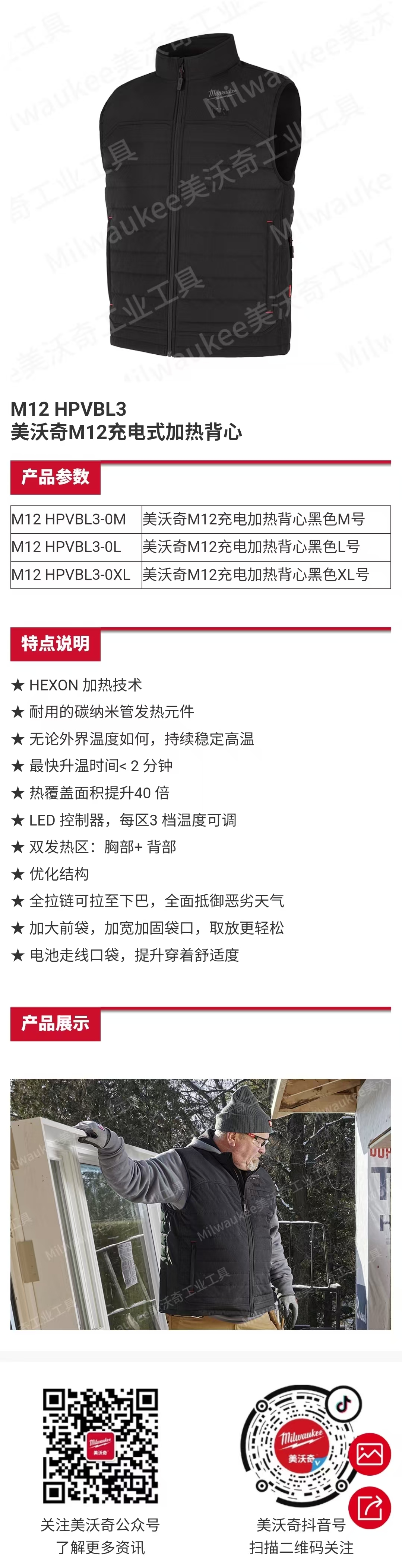
Task: Tap the red floating share button
Action: 370,1507
